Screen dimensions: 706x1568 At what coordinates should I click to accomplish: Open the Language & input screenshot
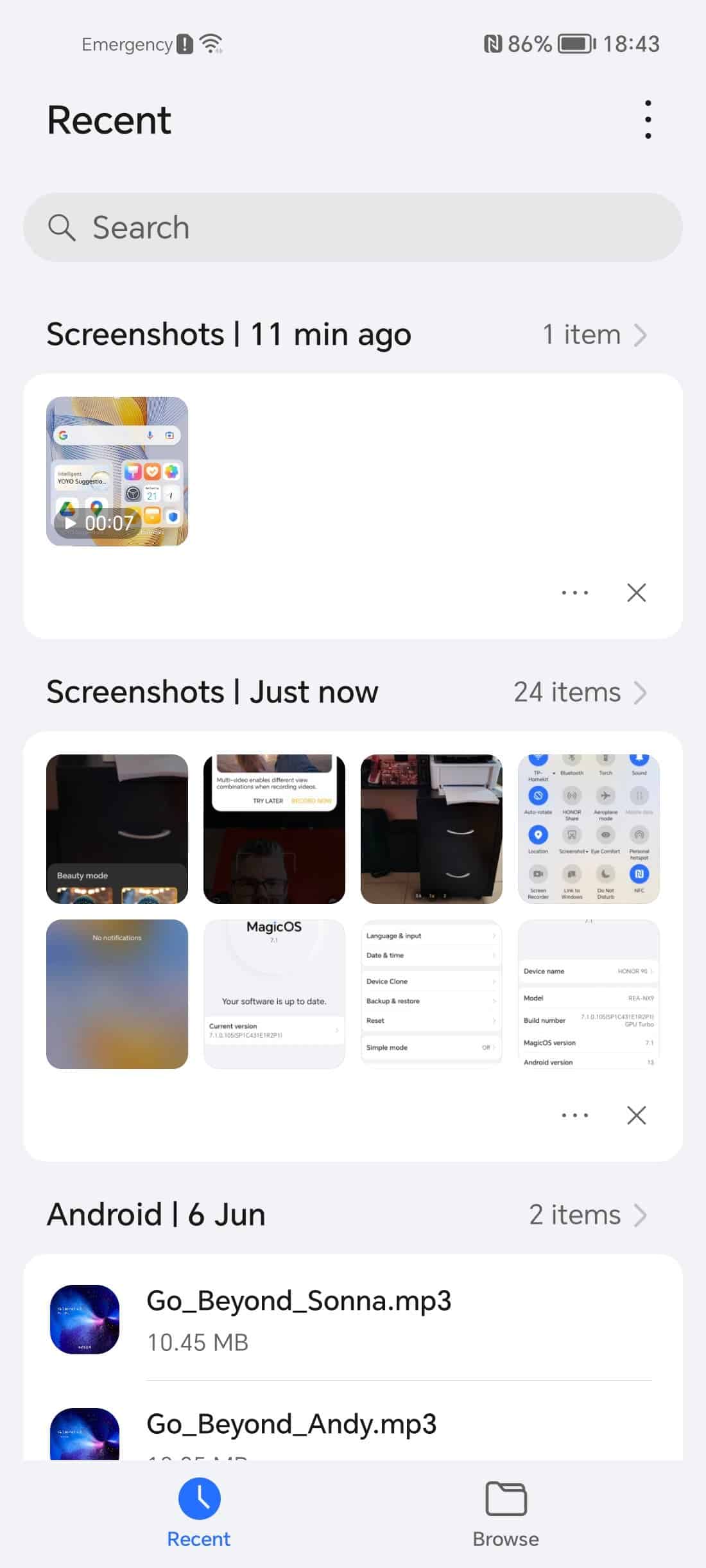pos(431,994)
